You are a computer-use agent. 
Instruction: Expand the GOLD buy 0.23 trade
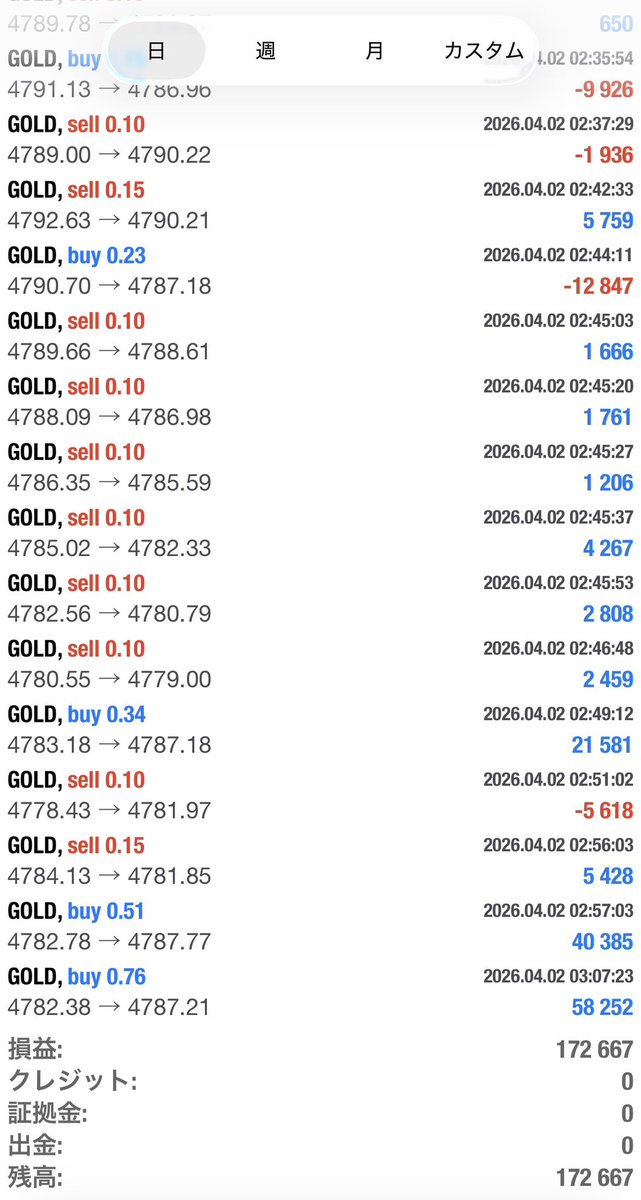[x=320, y=271]
